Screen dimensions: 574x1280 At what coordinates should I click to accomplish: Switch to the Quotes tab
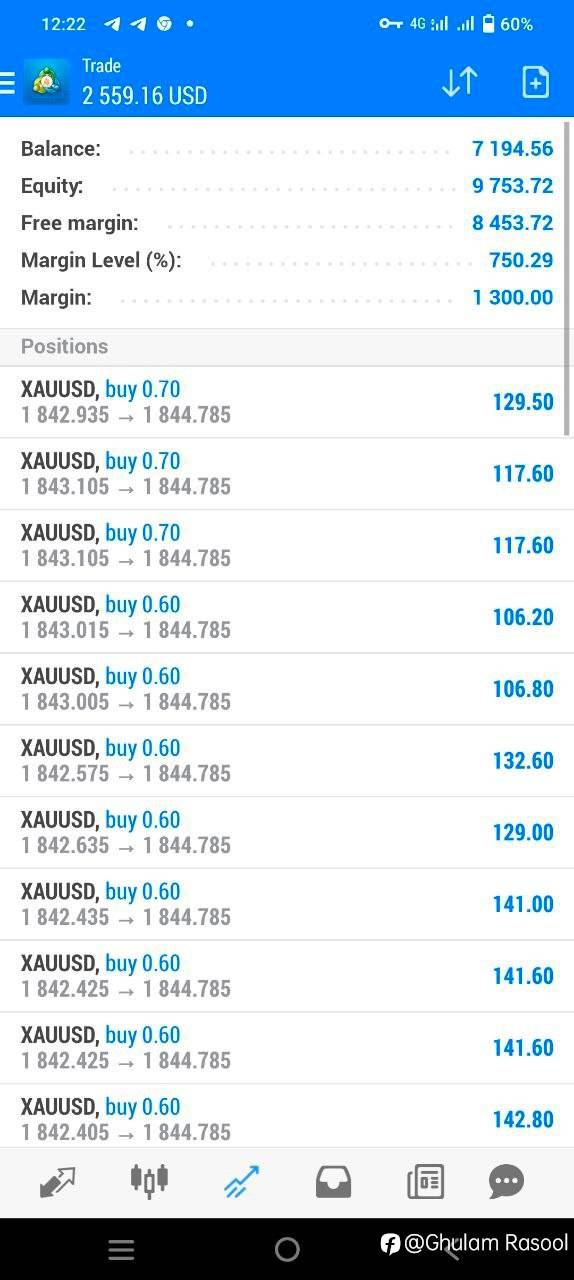(58, 1182)
